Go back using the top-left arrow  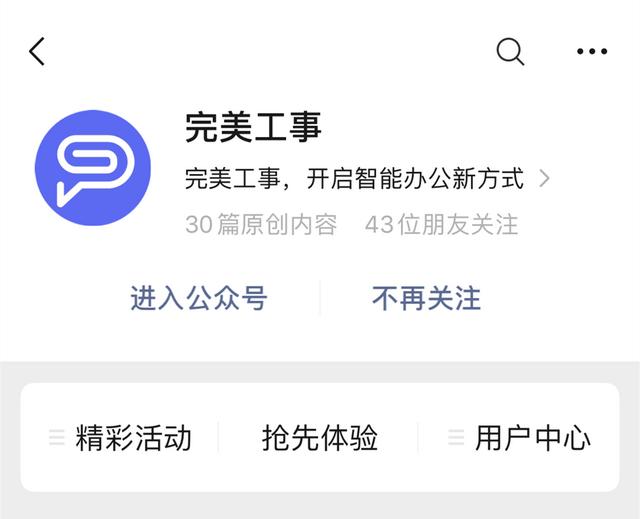click(38, 52)
